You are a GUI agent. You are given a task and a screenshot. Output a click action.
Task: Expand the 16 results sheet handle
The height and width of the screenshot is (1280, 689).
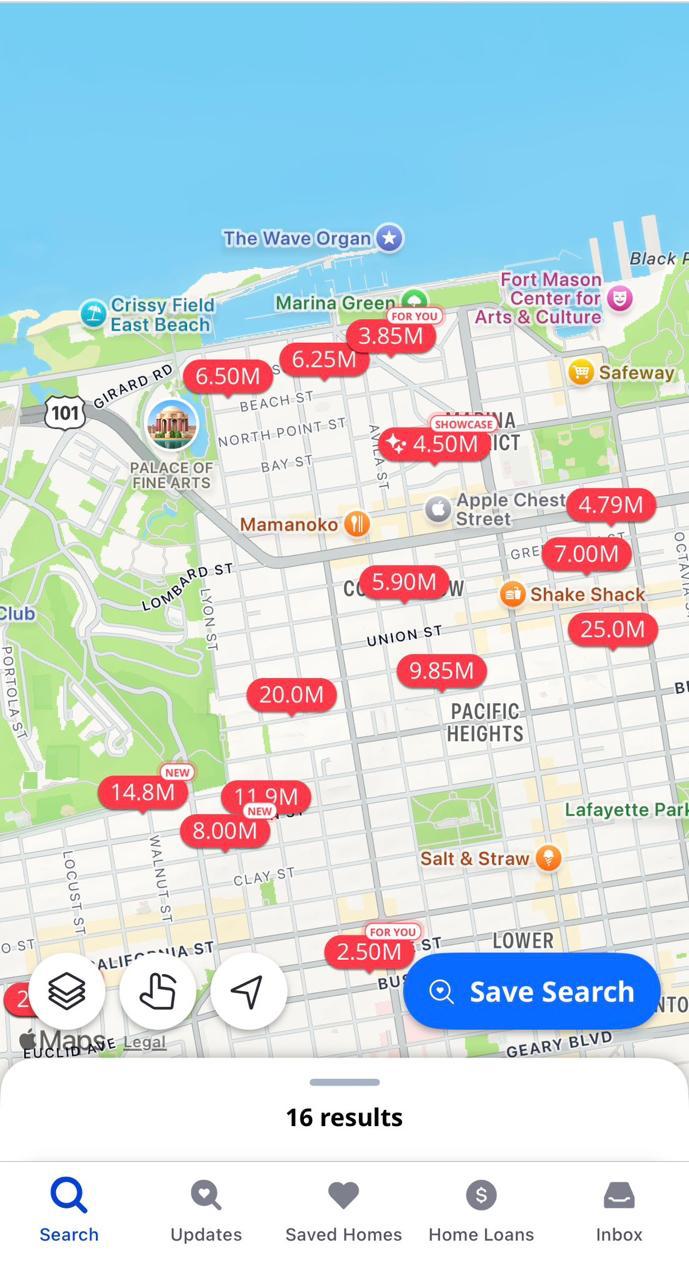344,1082
